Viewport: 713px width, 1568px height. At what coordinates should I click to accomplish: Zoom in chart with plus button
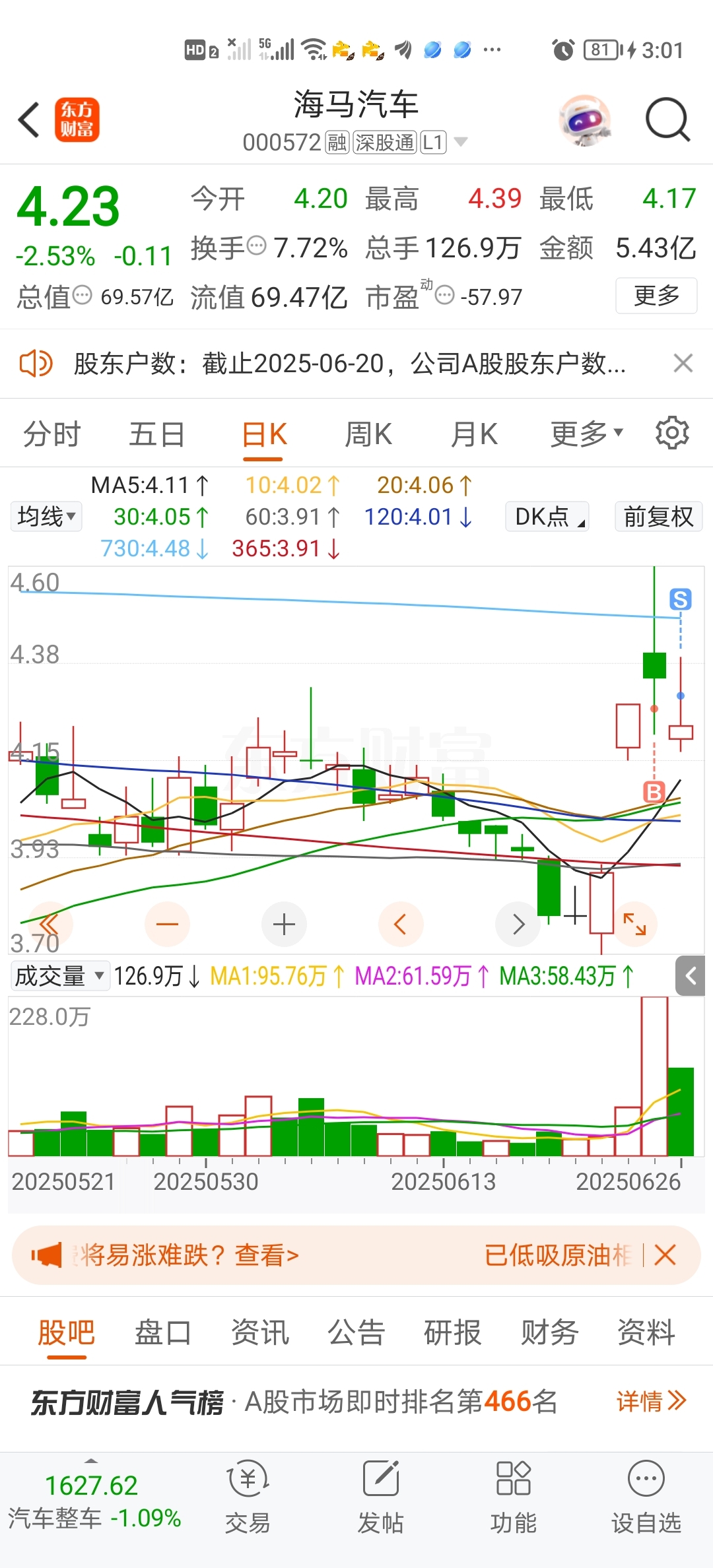coord(284,924)
